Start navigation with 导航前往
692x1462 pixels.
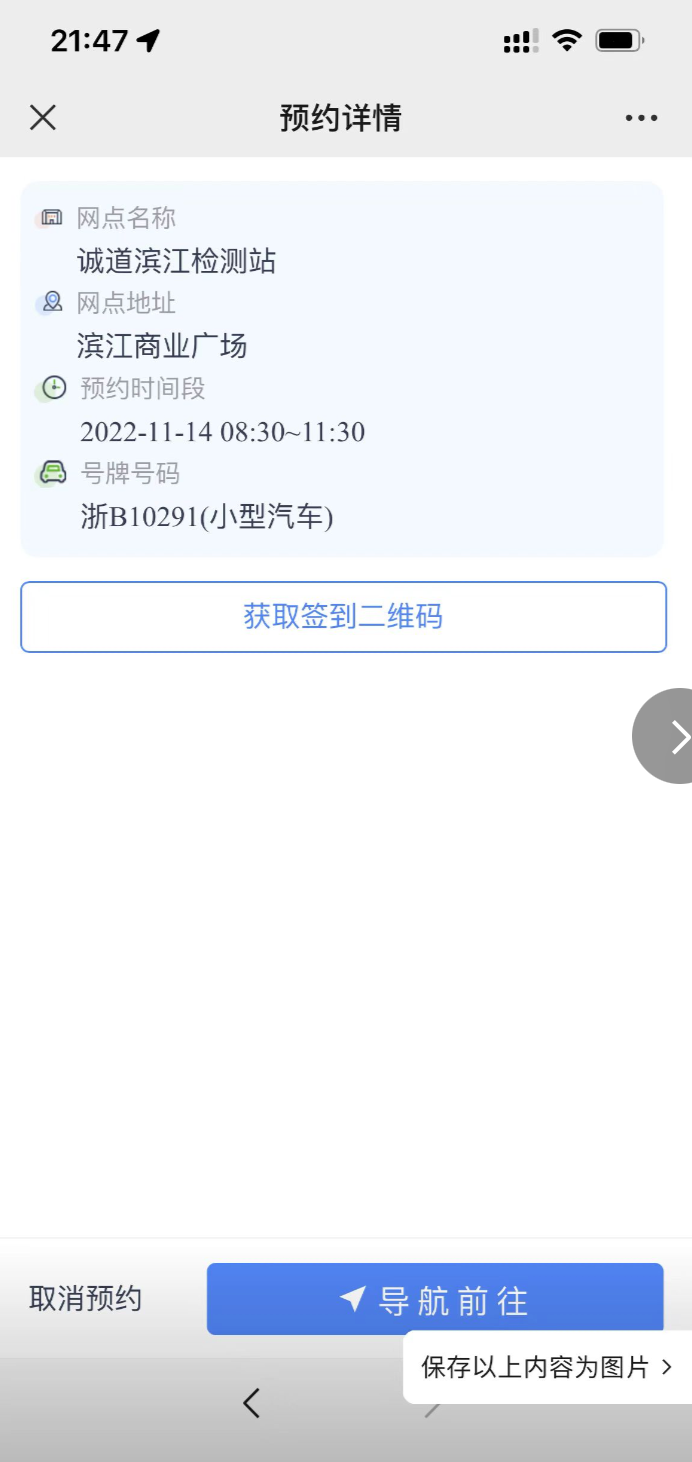(x=435, y=1299)
